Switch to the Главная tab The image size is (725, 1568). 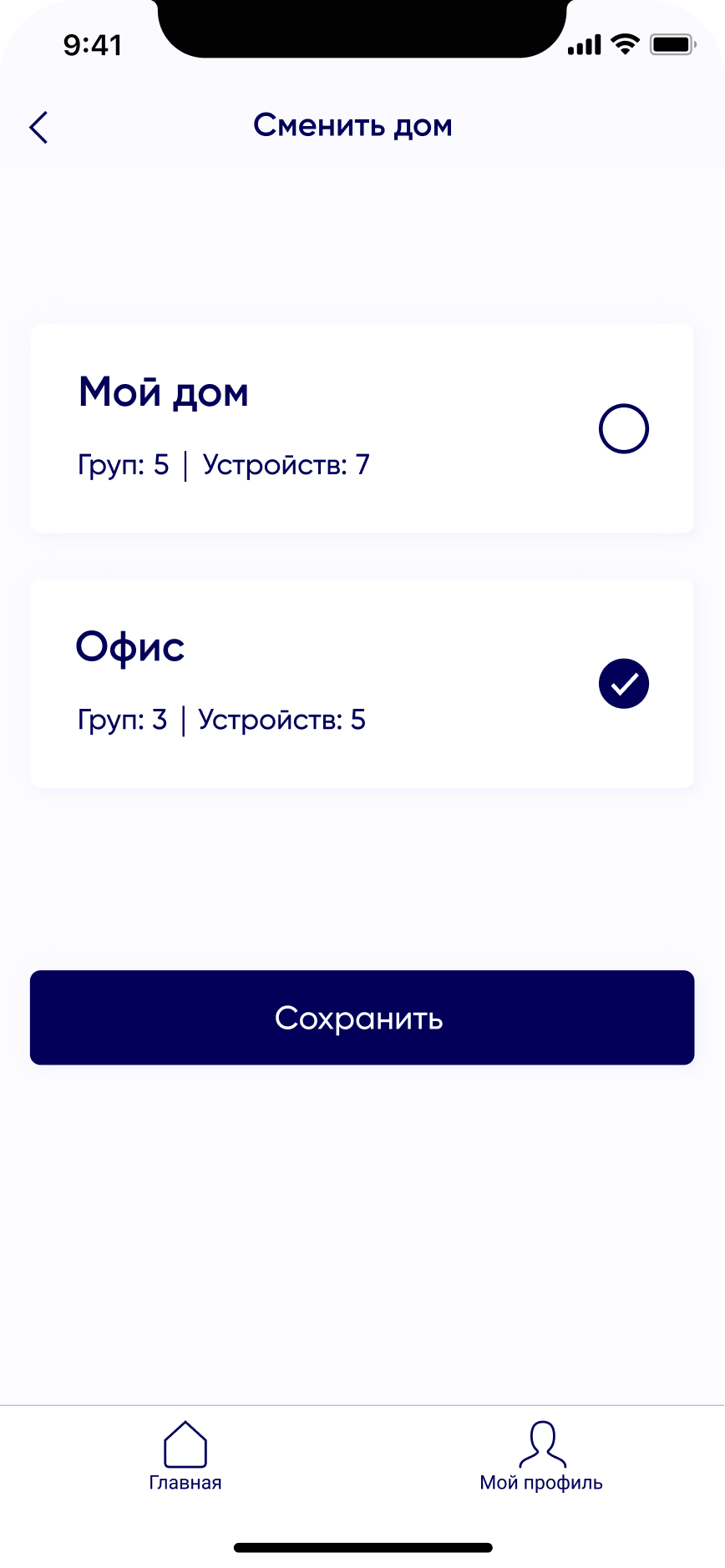click(x=185, y=1456)
